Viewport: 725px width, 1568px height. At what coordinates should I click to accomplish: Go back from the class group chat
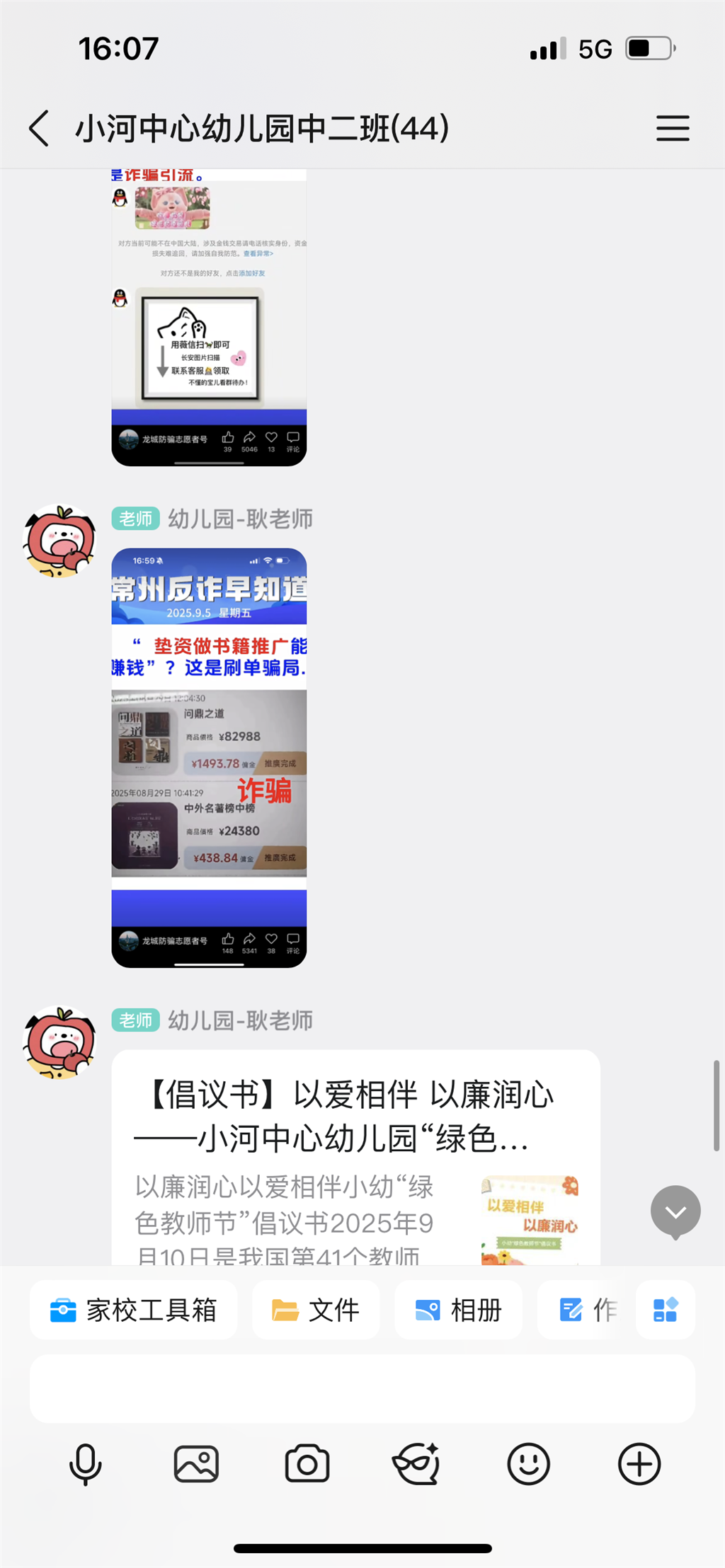coord(40,128)
